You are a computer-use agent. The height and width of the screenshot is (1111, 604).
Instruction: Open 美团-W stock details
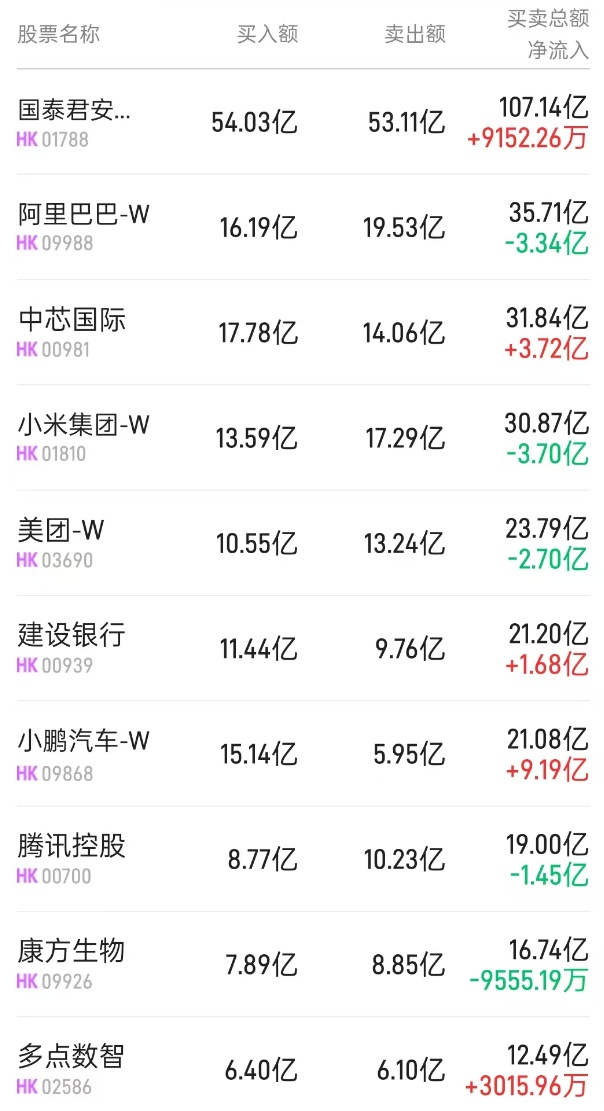[61, 531]
